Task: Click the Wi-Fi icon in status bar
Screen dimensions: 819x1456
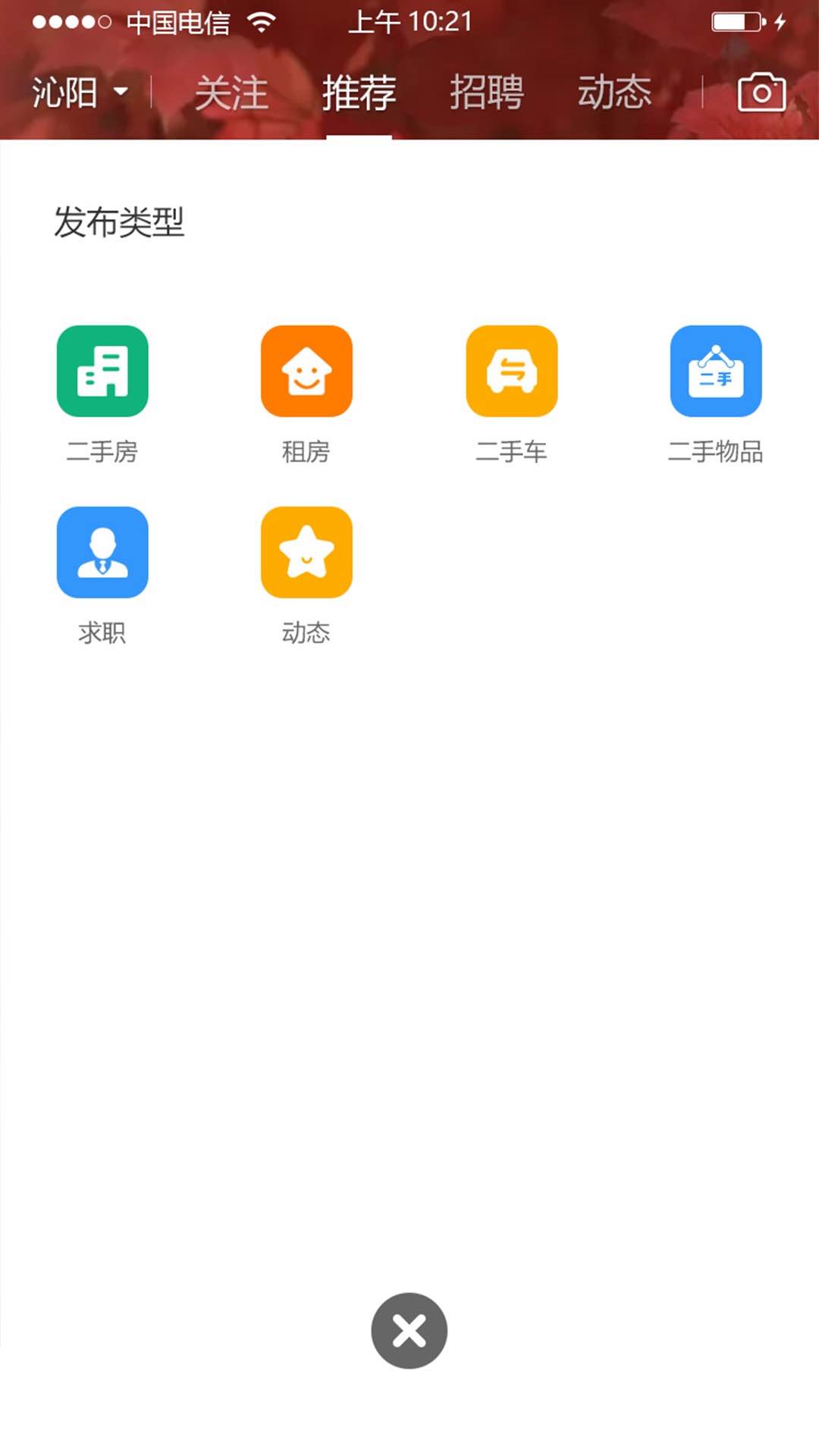Action: click(x=259, y=23)
